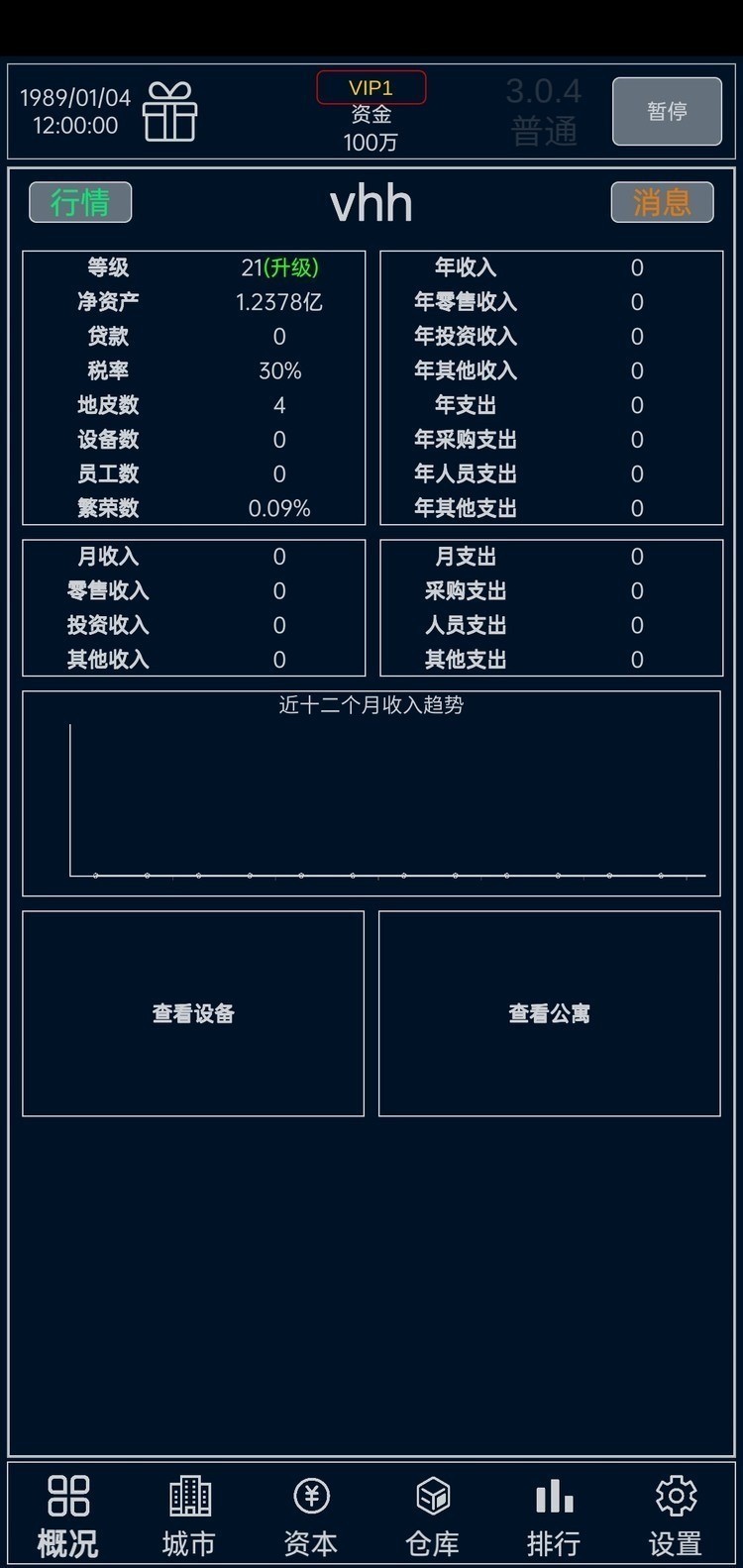Tap the green 升级 upgrade link
Image resolution: width=743 pixels, height=1568 pixels.
point(292,267)
